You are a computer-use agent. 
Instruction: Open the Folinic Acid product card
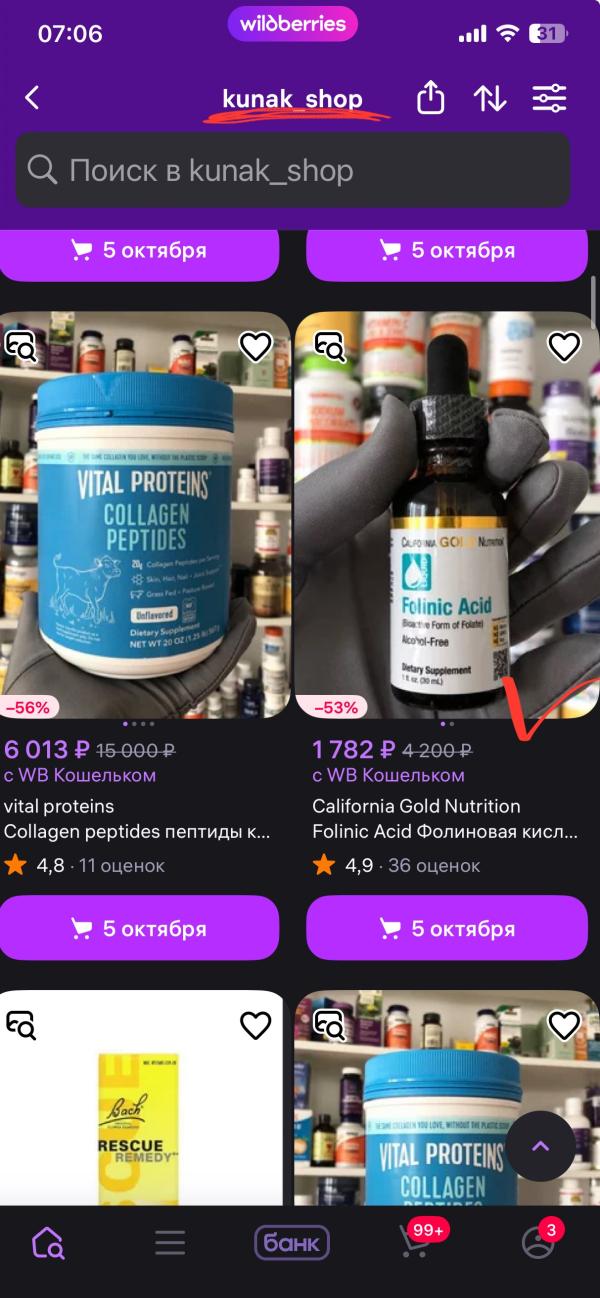[x=445, y=520]
